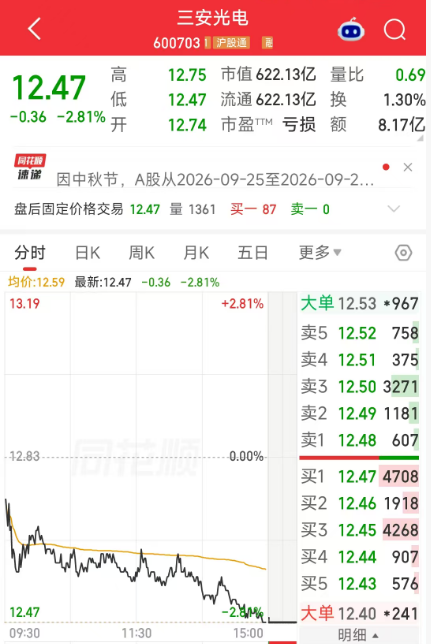Select the 分时 chart tab
The height and width of the screenshot is (644, 431).
pos(30,253)
